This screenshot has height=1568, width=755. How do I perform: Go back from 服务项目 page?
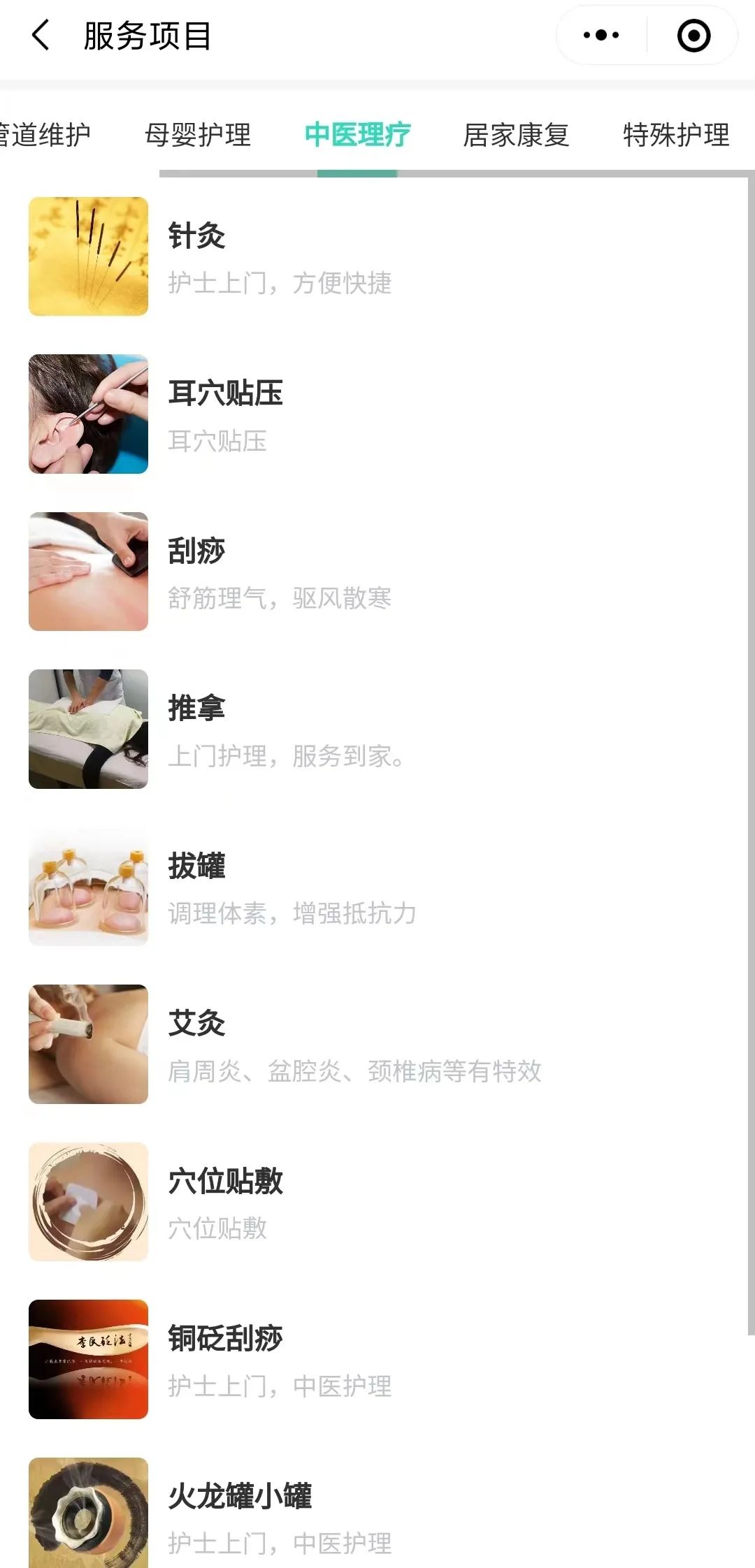click(41, 35)
